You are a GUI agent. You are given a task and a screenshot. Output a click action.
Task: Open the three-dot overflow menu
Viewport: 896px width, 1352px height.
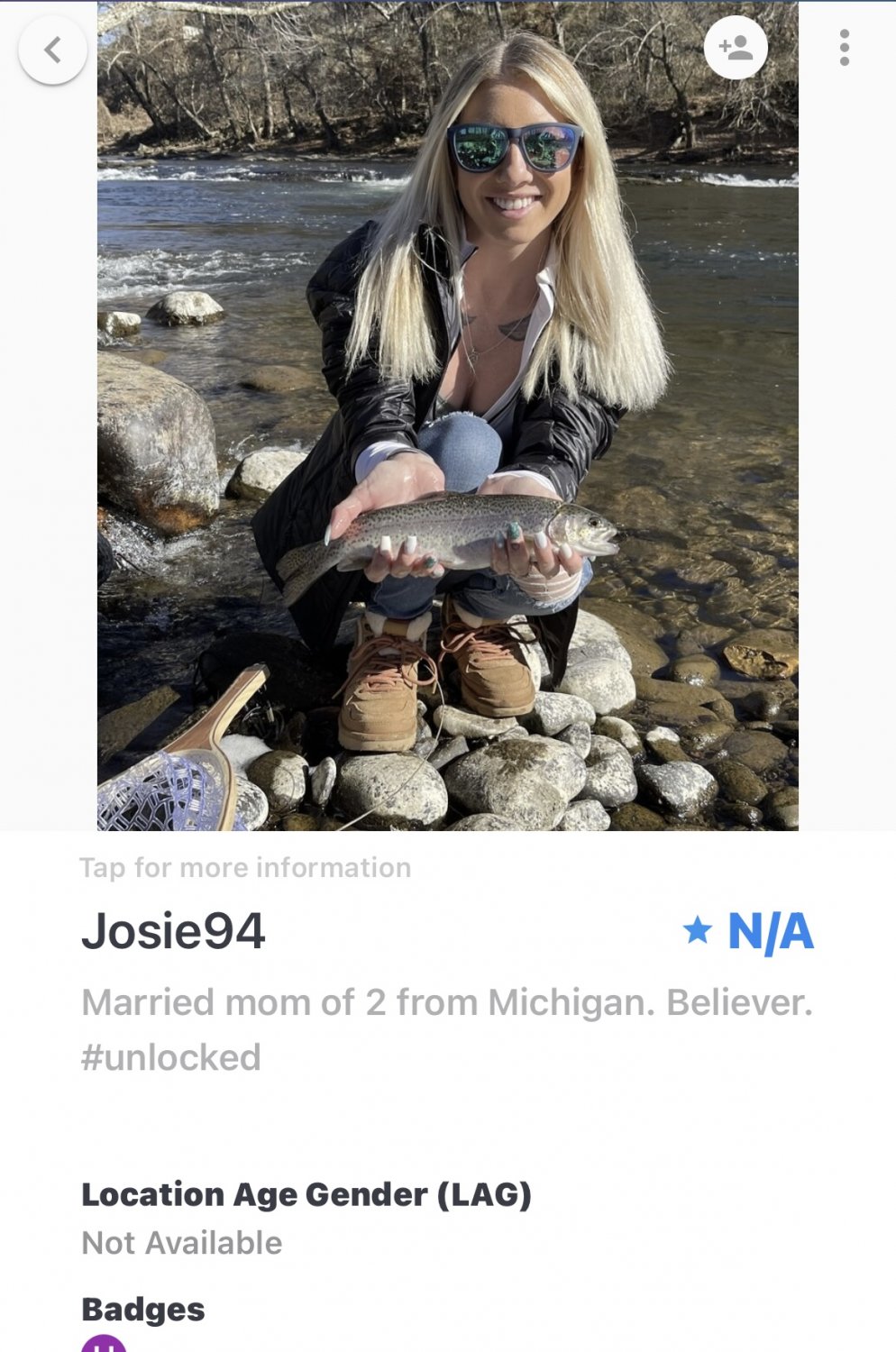click(844, 48)
